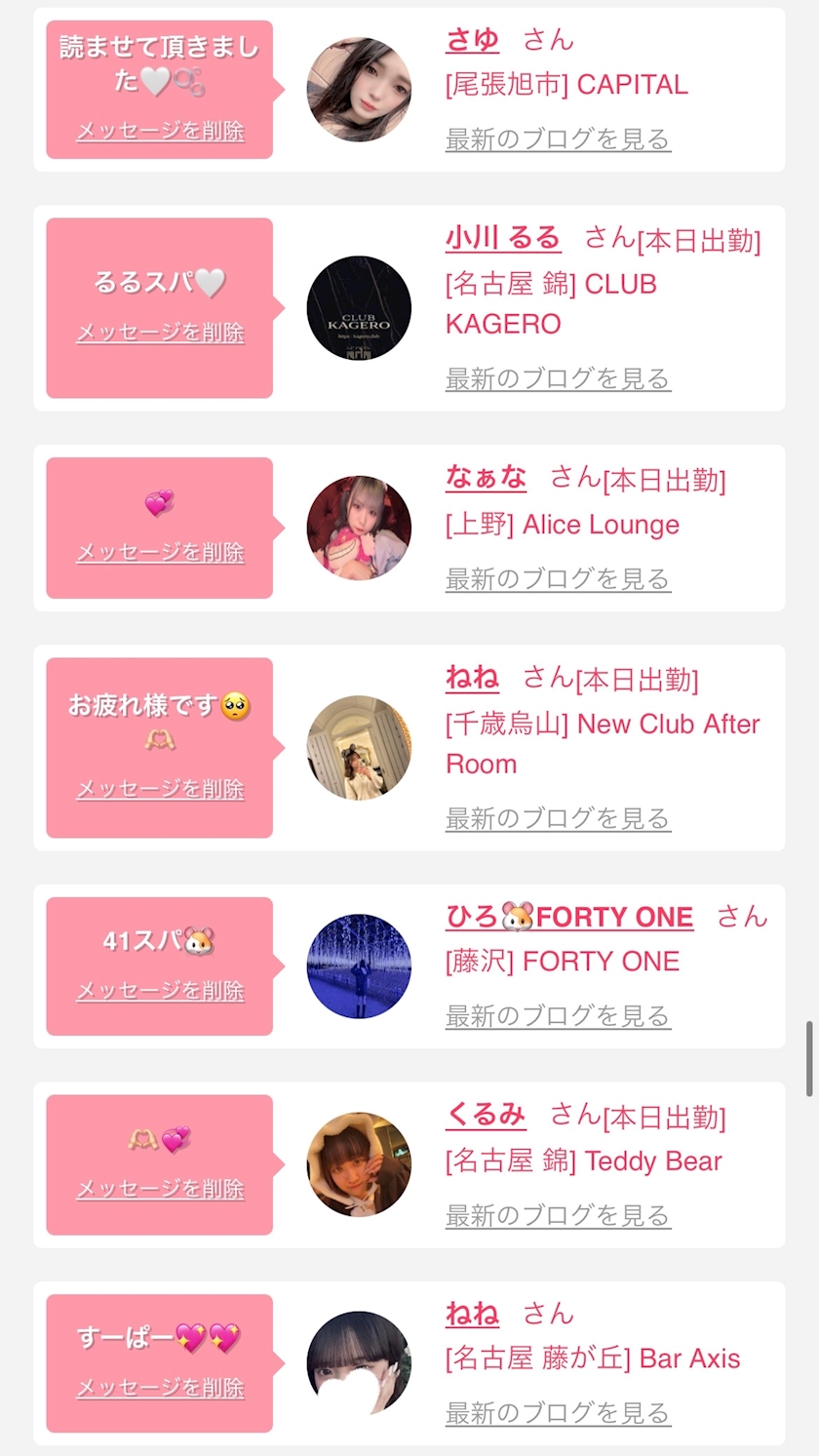View latest blog of さゆ

[x=558, y=139]
